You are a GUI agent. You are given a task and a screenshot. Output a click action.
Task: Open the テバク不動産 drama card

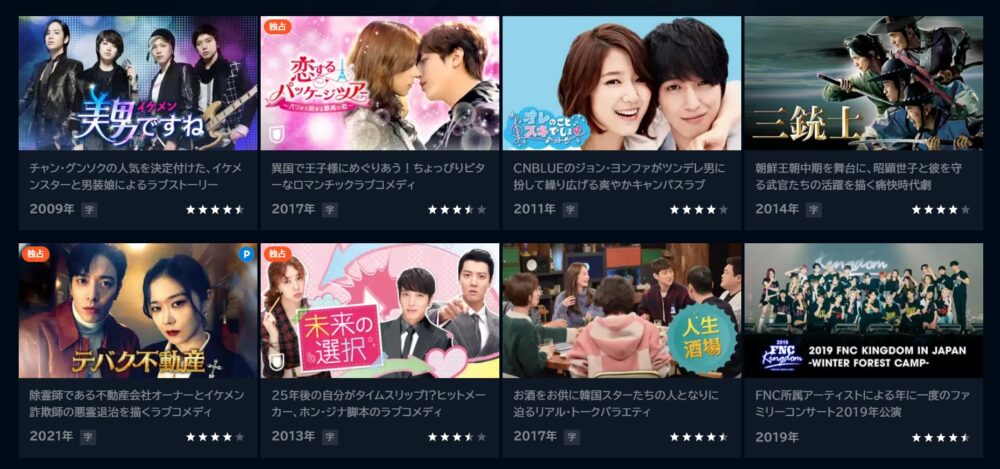[x=137, y=310]
